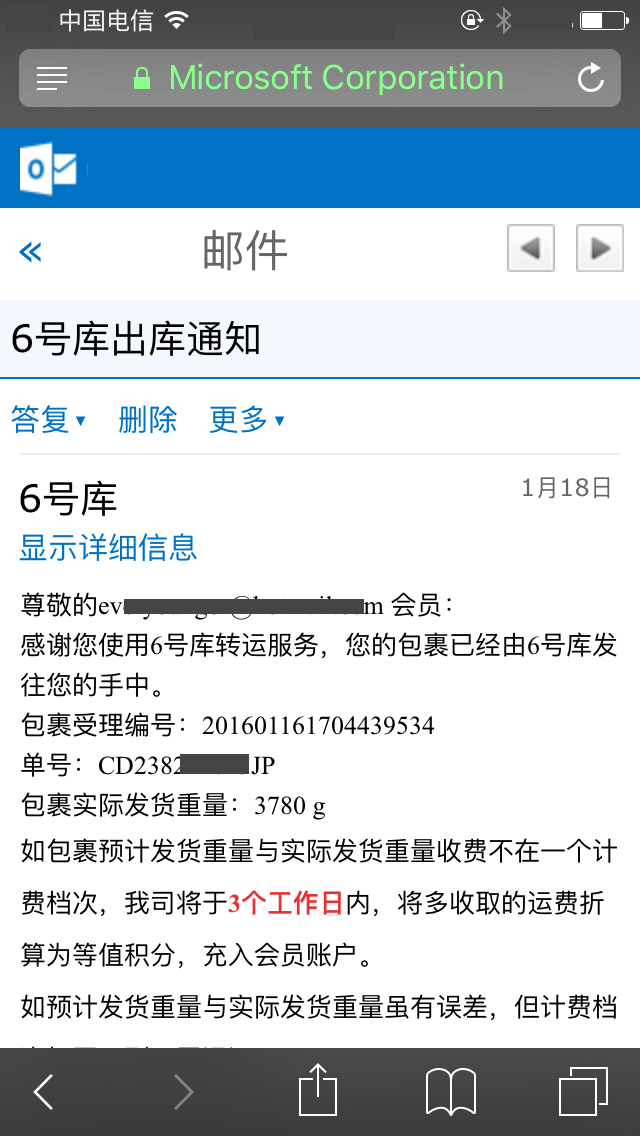Image resolution: width=640 pixels, height=1136 pixels.
Task: Tap the Microsoft Corporation address bar
Action: click(320, 78)
